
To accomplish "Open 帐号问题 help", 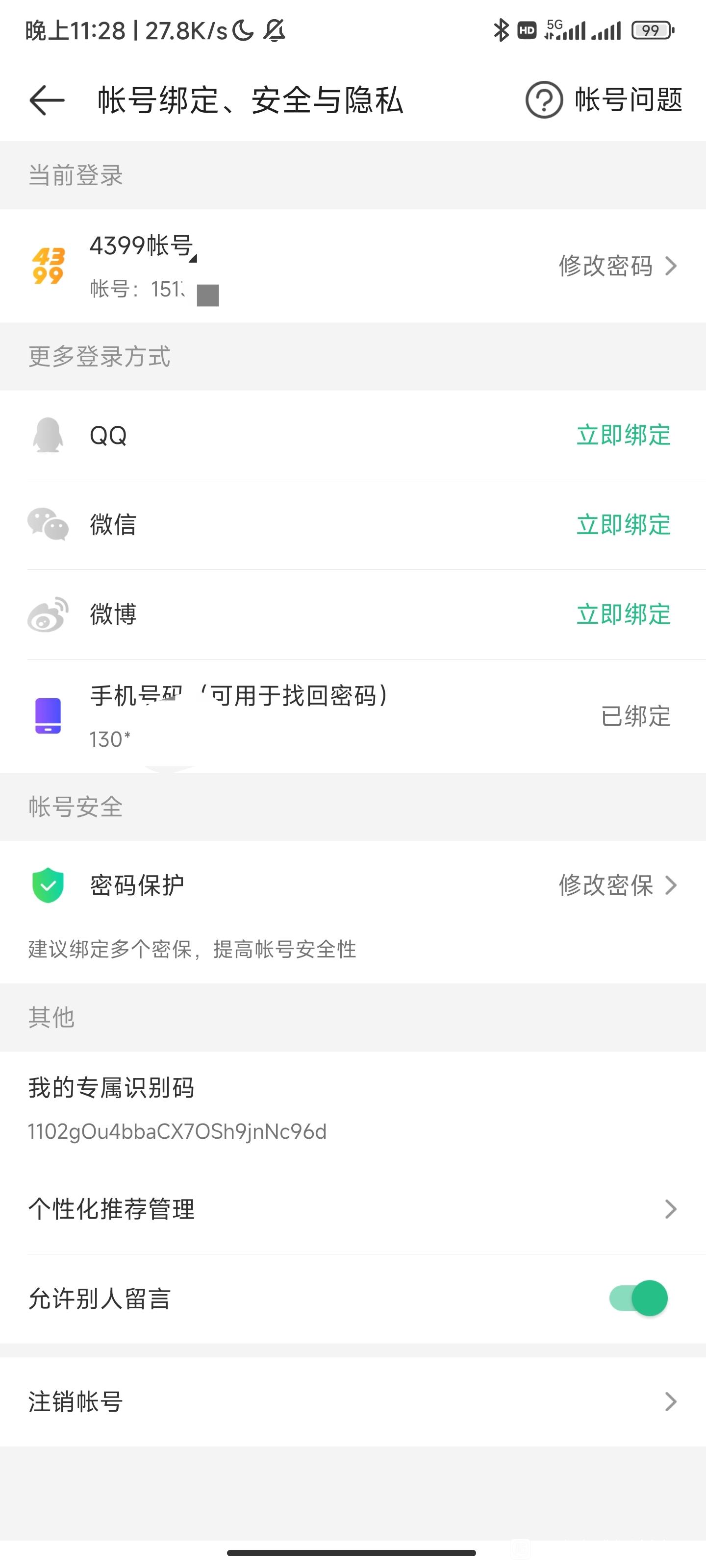I will (604, 100).
